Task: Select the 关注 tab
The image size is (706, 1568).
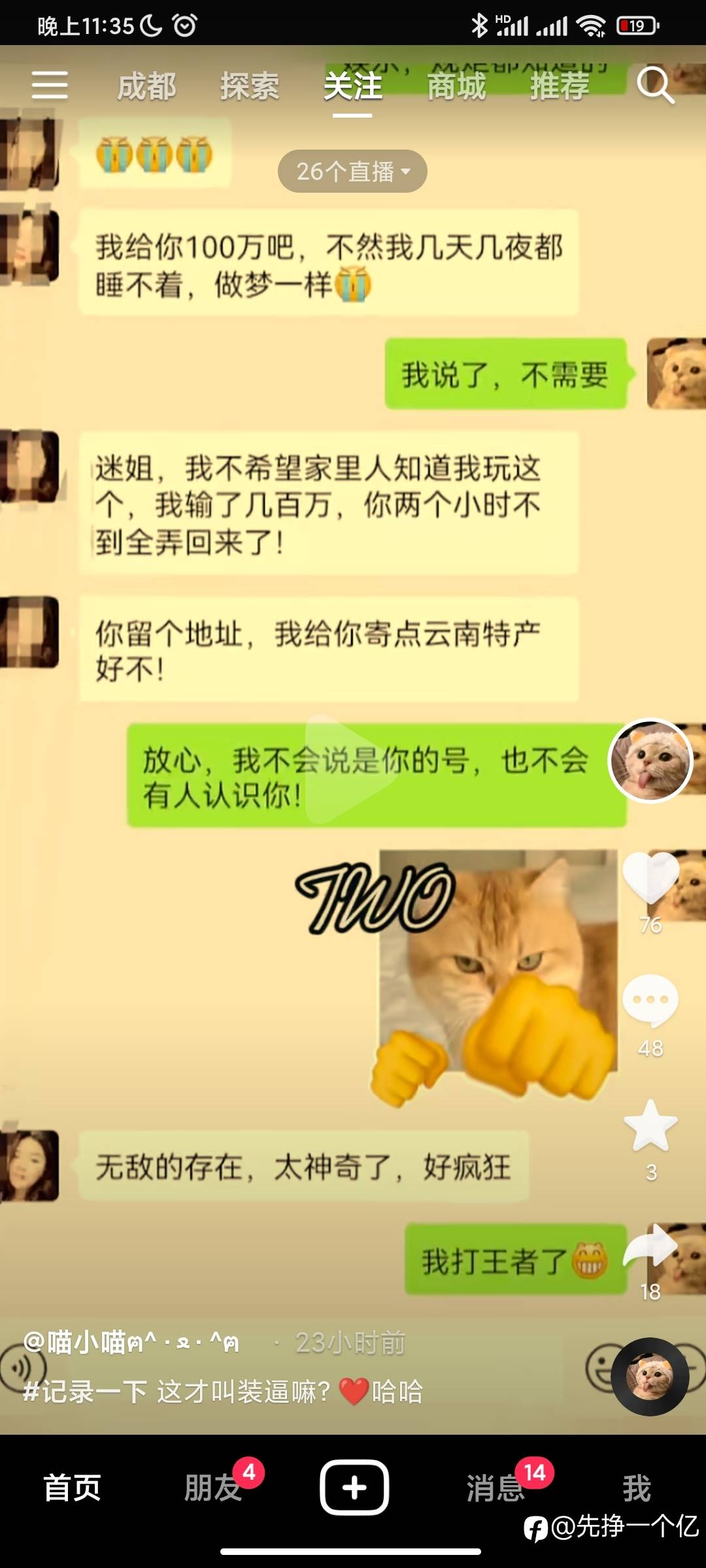Action: coord(352,86)
